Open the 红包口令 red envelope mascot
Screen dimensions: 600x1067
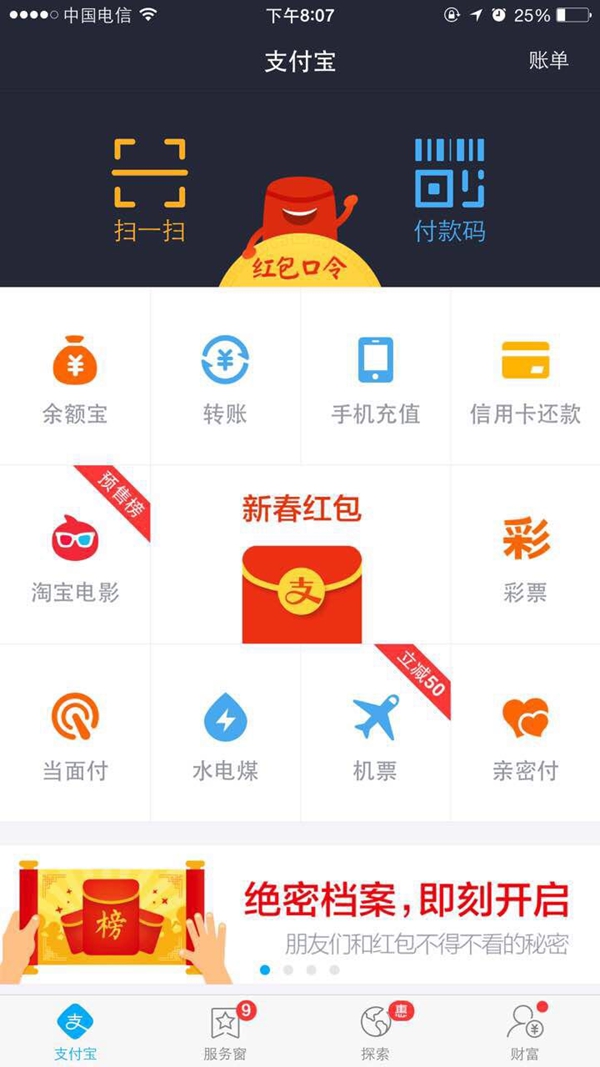(x=300, y=235)
